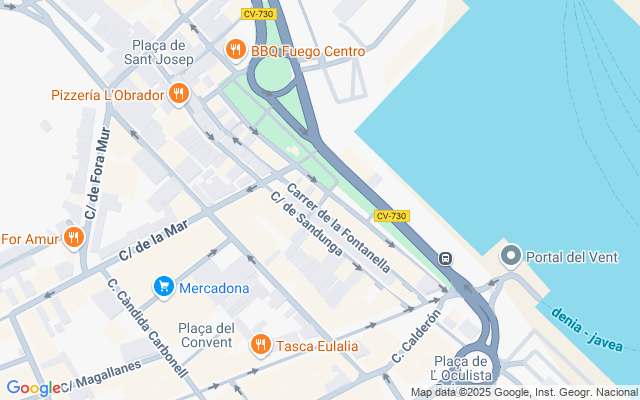Screen dimensions: 640x400
Task: Open the Portal del Vent place marker
Action: coord(511,256)
